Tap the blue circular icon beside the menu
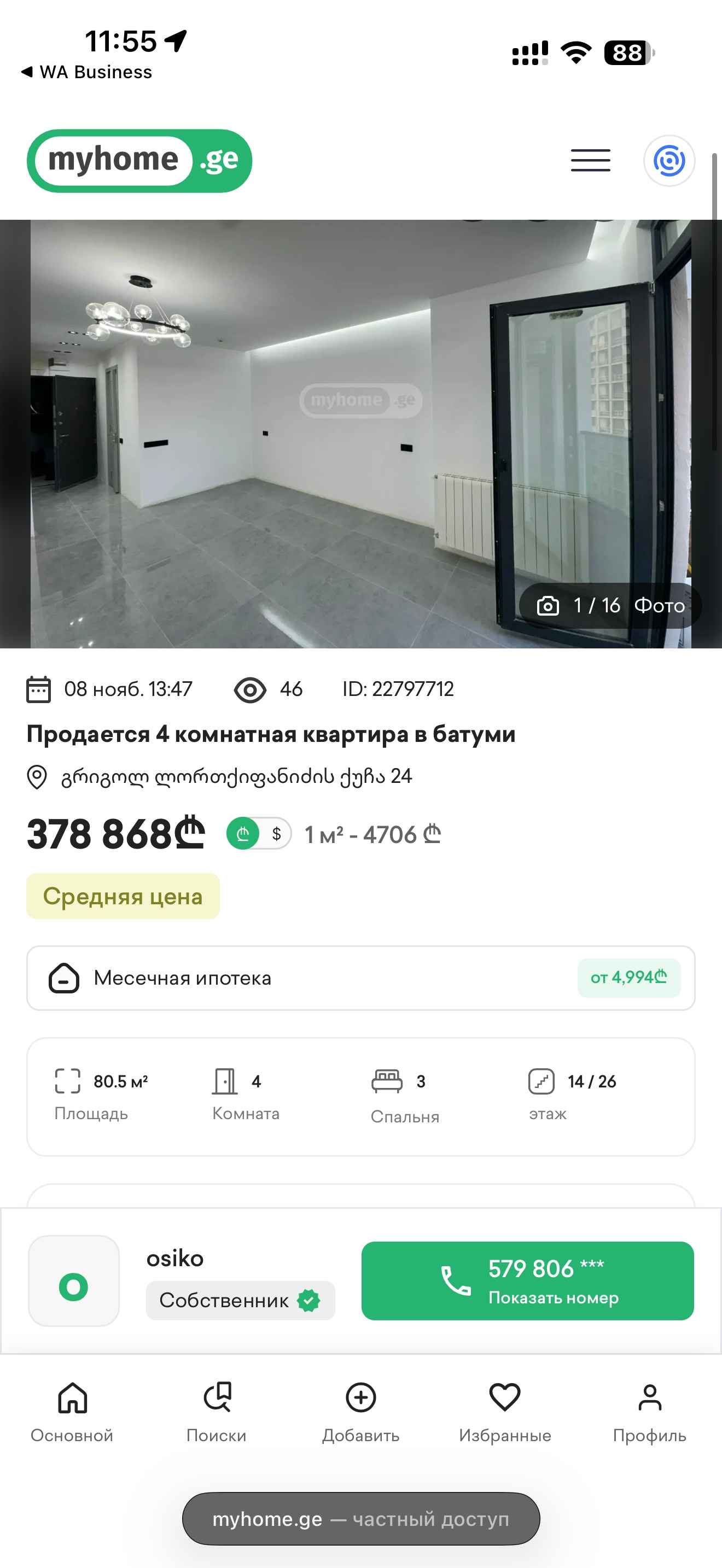 click(x=668, y=161)
